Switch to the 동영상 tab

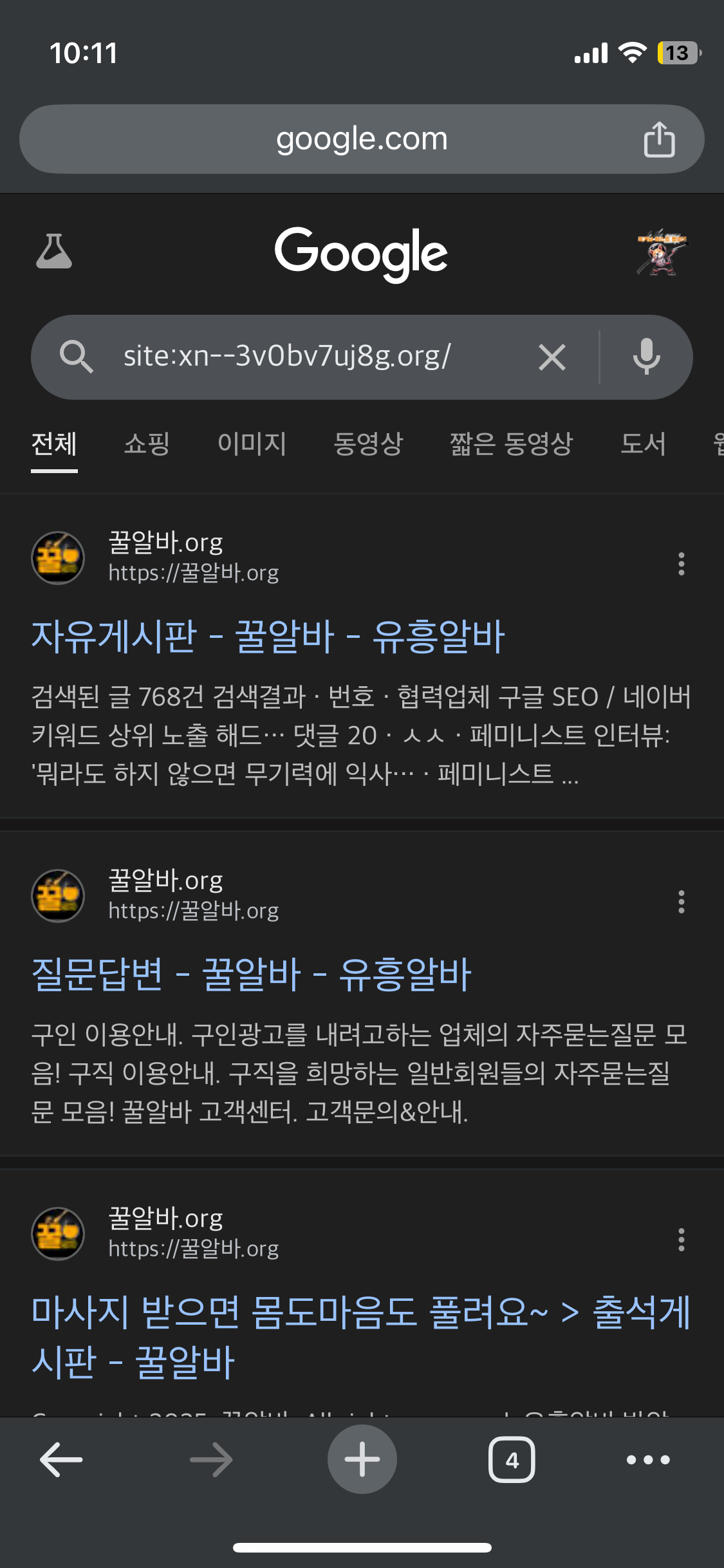[x=368, y=443]
